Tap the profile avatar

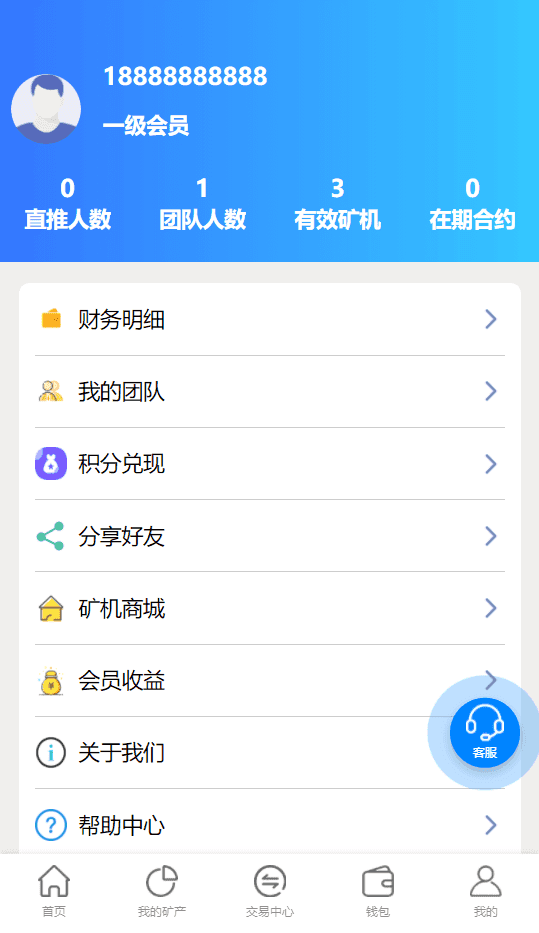coord(46,108)
